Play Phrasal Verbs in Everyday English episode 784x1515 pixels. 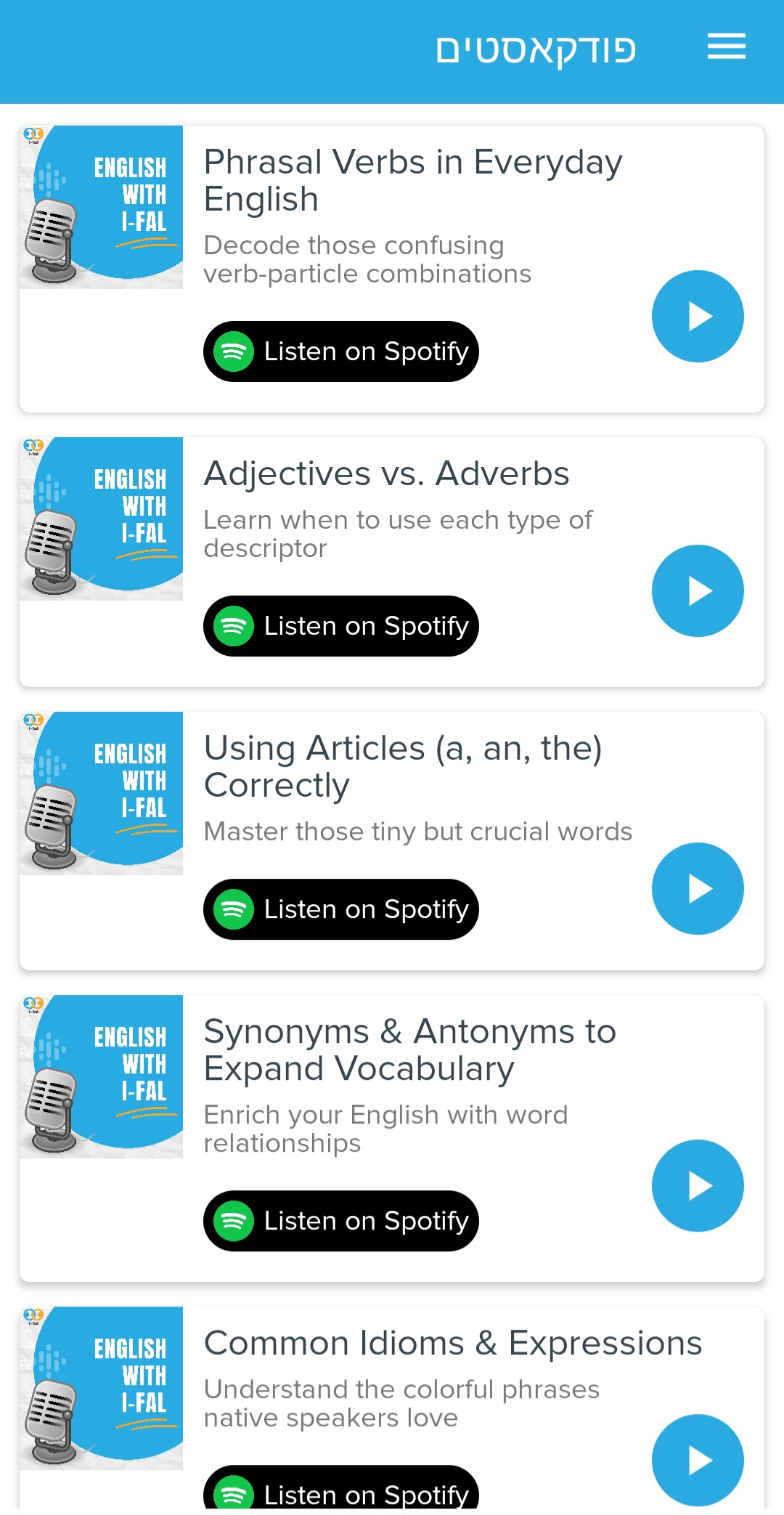pos(698,316)
